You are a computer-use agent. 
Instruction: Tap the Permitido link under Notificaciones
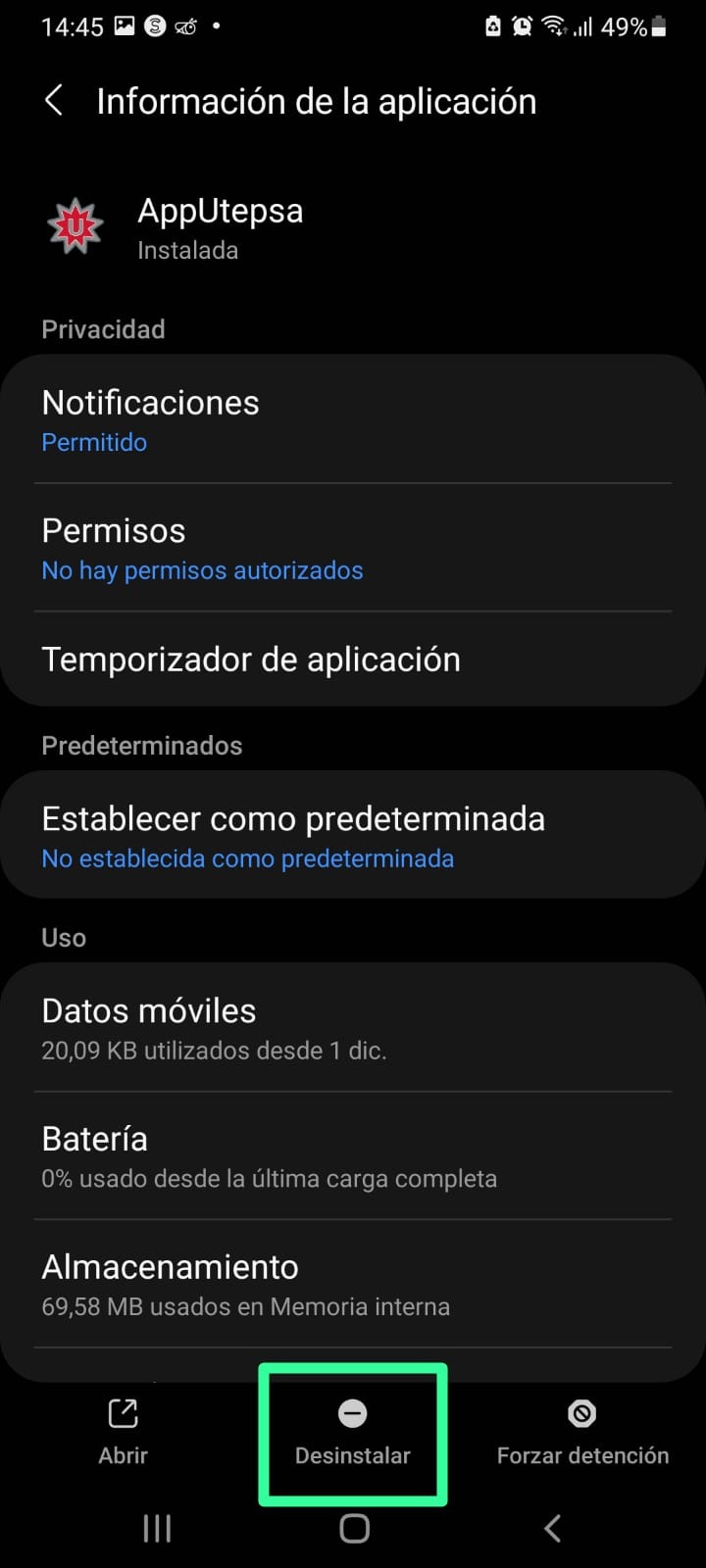[x=94, y=442]
